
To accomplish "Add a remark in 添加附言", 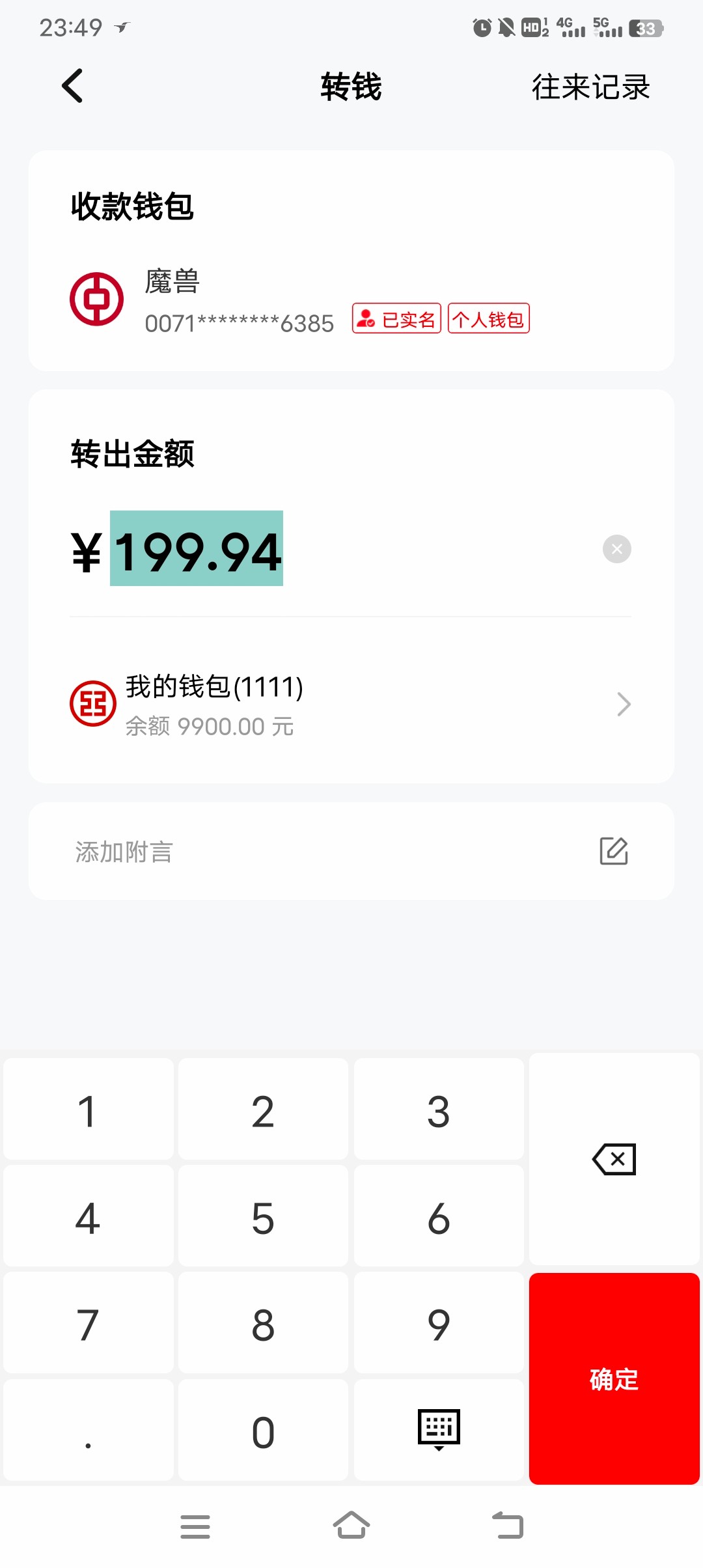I will click(x=351, y=851).
